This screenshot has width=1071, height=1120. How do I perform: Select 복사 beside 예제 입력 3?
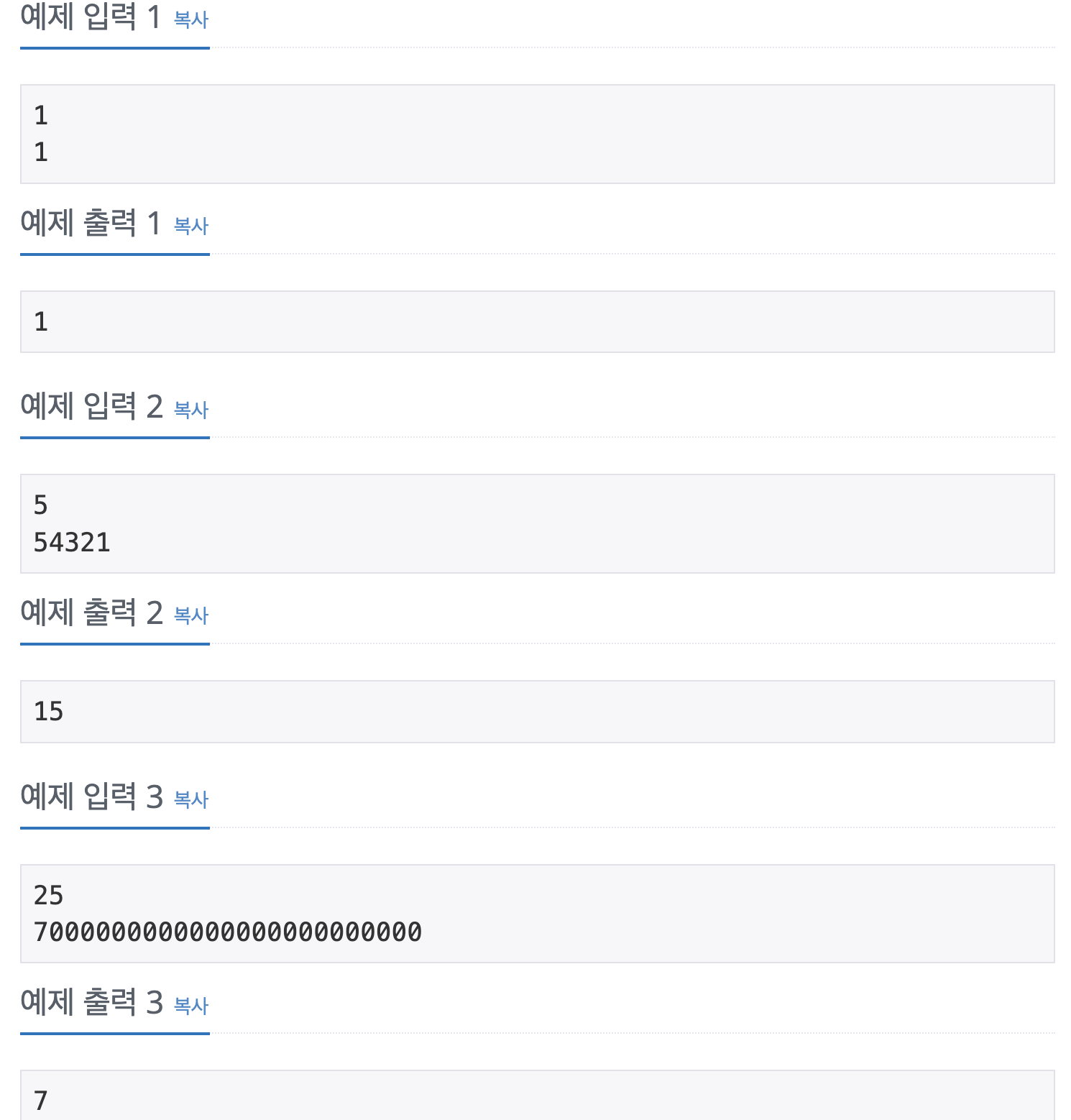tap(191, 800)
